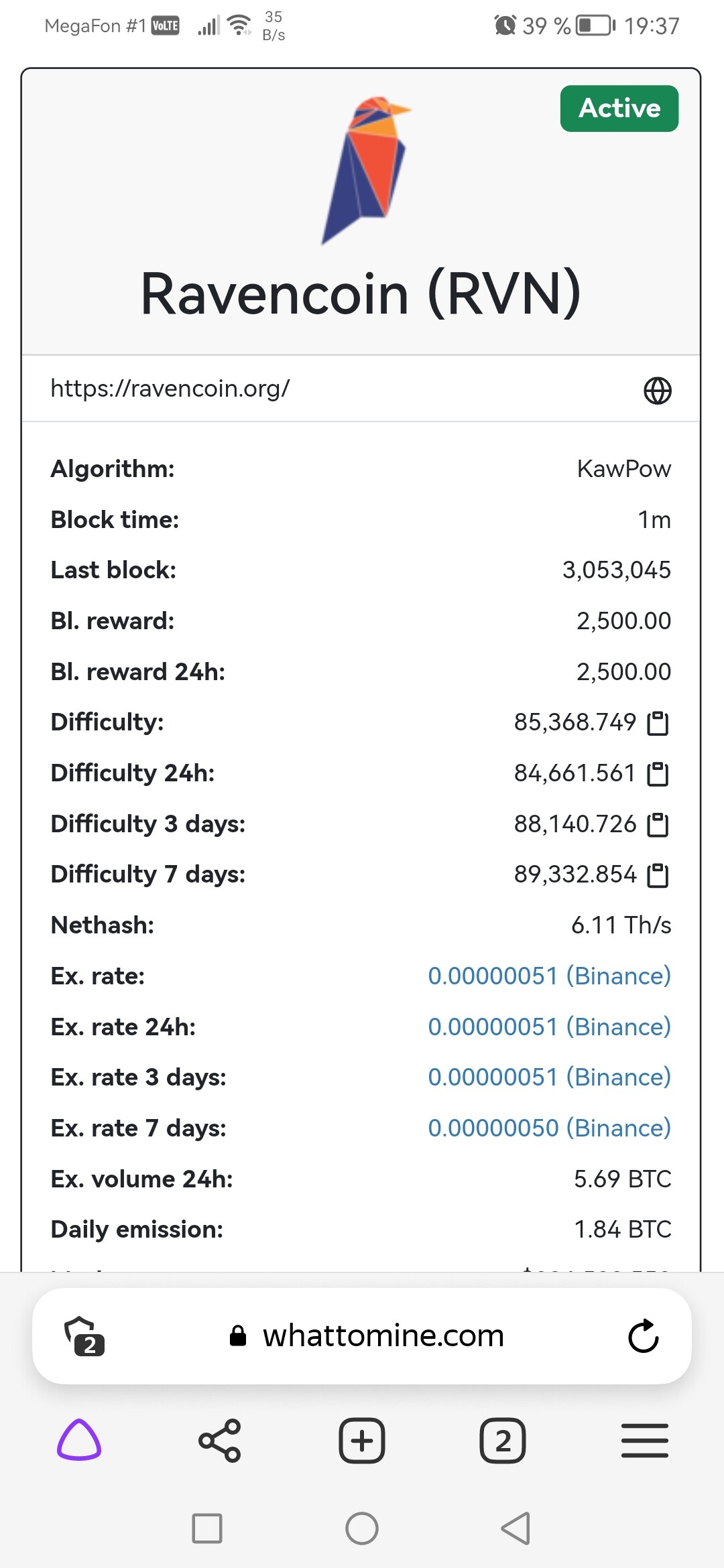724x1568 pixels.
Task: Open the Ex. rate 7 days Binance link
Action: point(550,1128)
